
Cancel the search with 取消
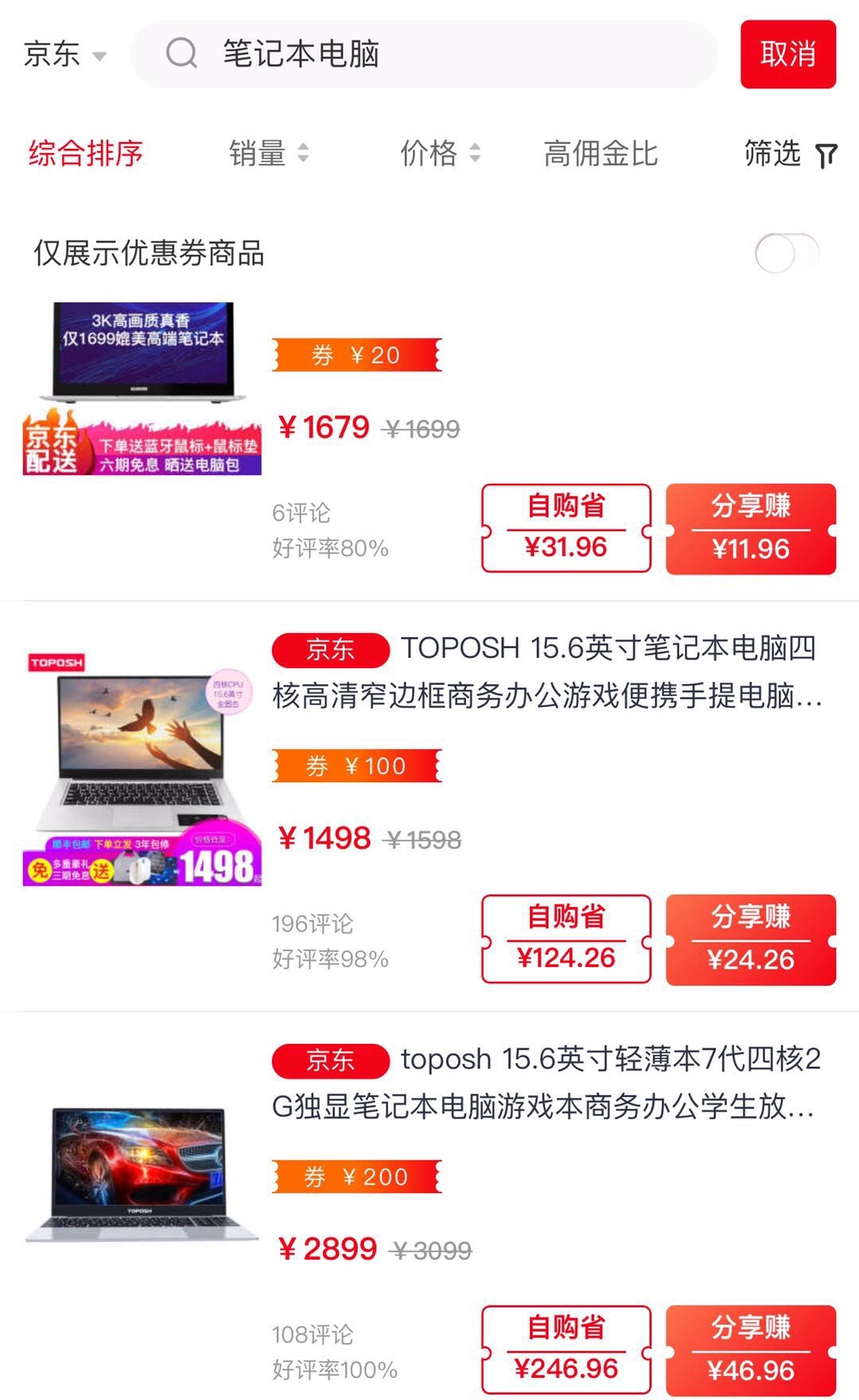pyautogui.click(x=787, y=55)
